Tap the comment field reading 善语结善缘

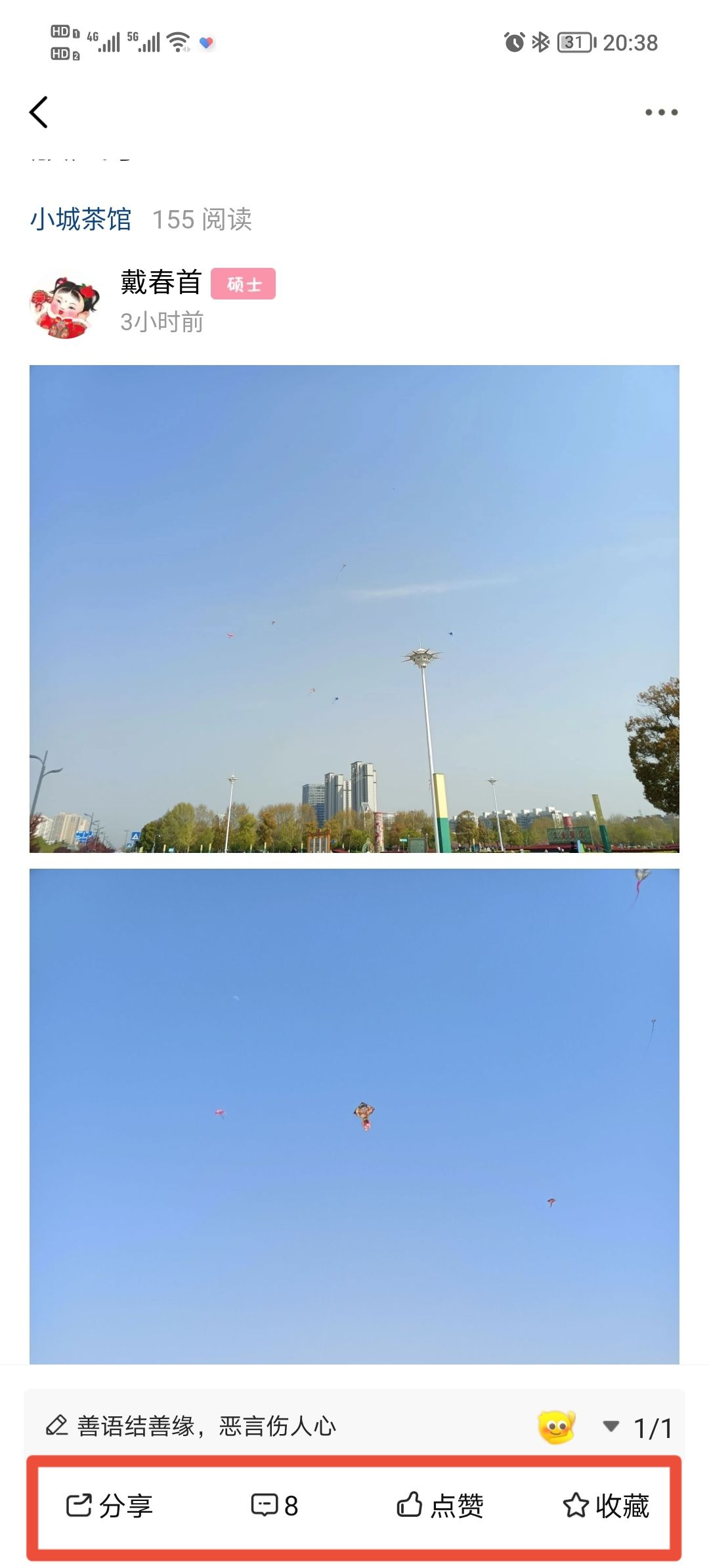[190, 1427]
